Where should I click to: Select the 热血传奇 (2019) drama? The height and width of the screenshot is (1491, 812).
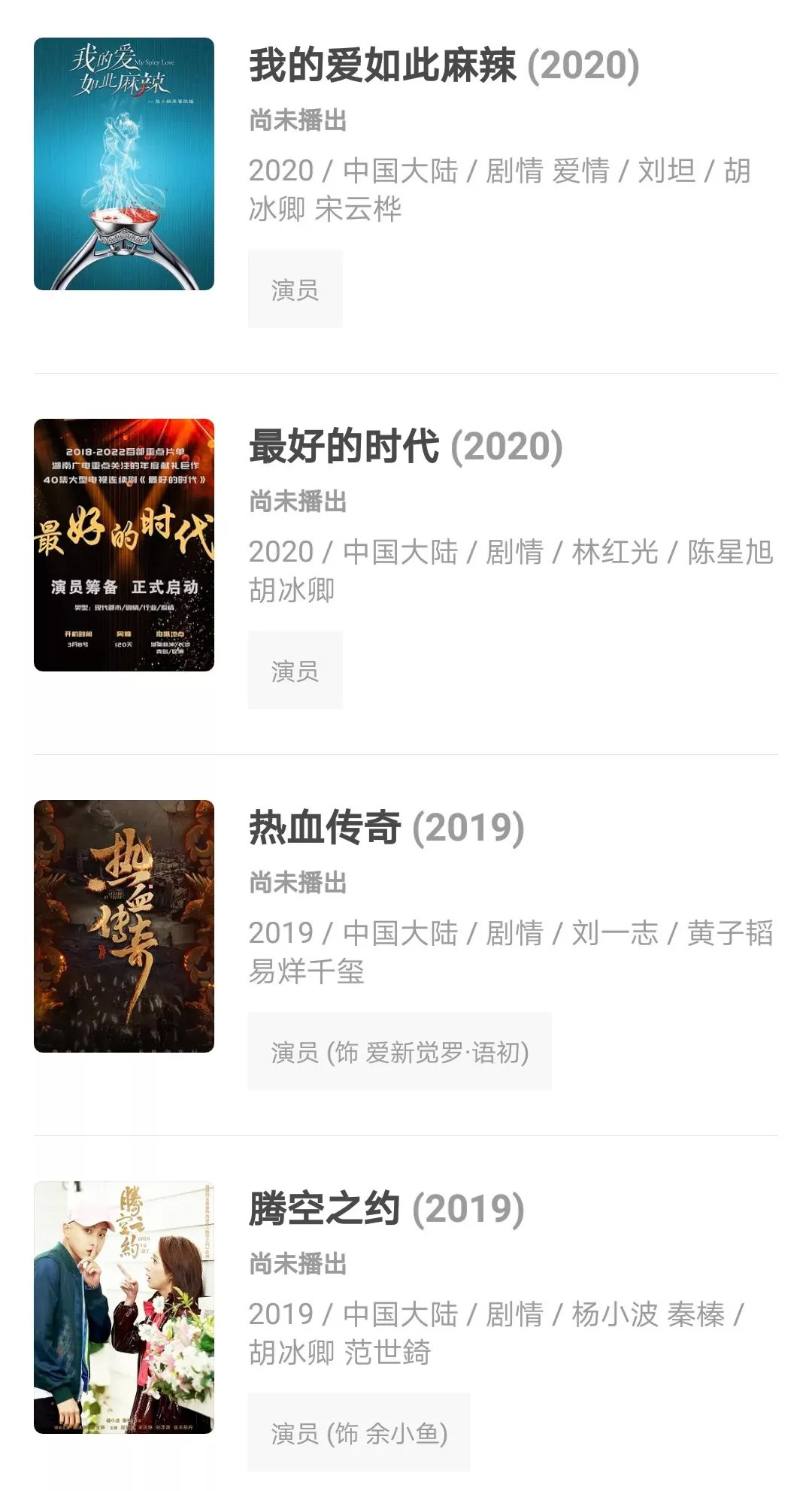(386, 828)
